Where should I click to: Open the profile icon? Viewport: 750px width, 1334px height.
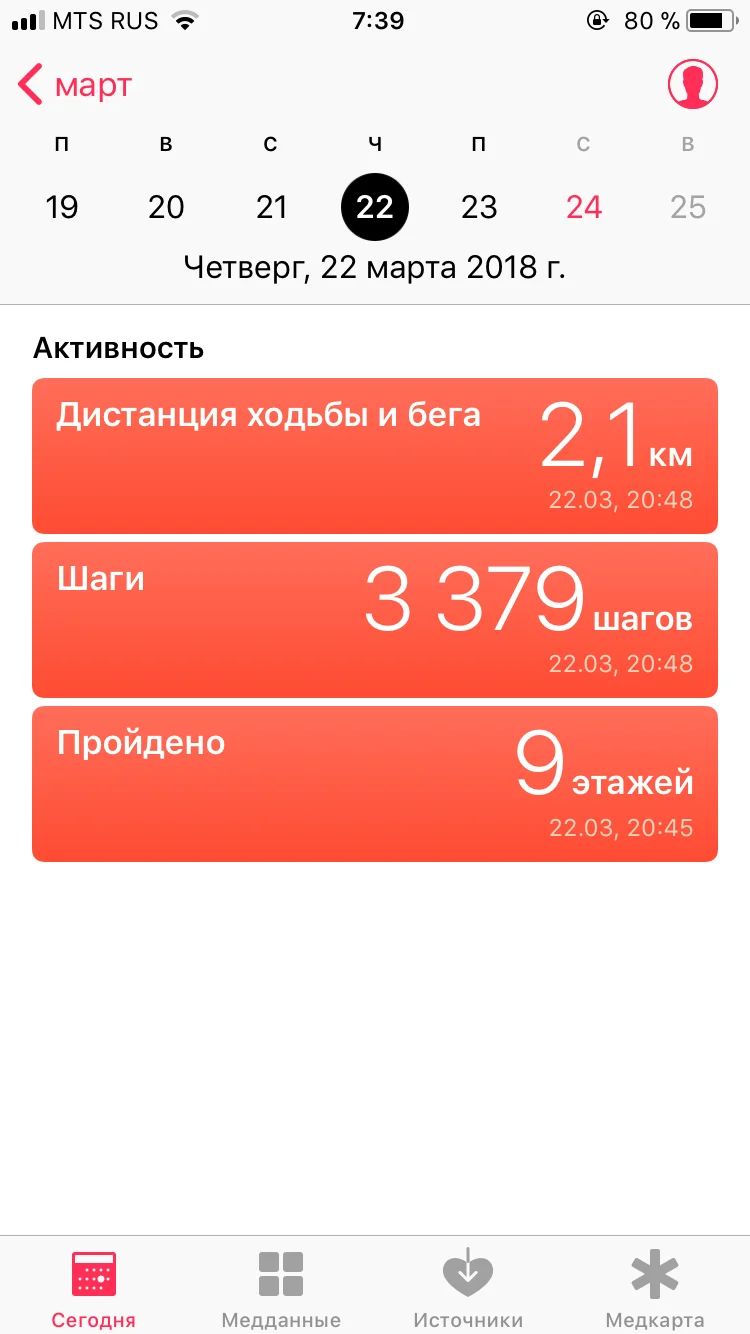693,85
